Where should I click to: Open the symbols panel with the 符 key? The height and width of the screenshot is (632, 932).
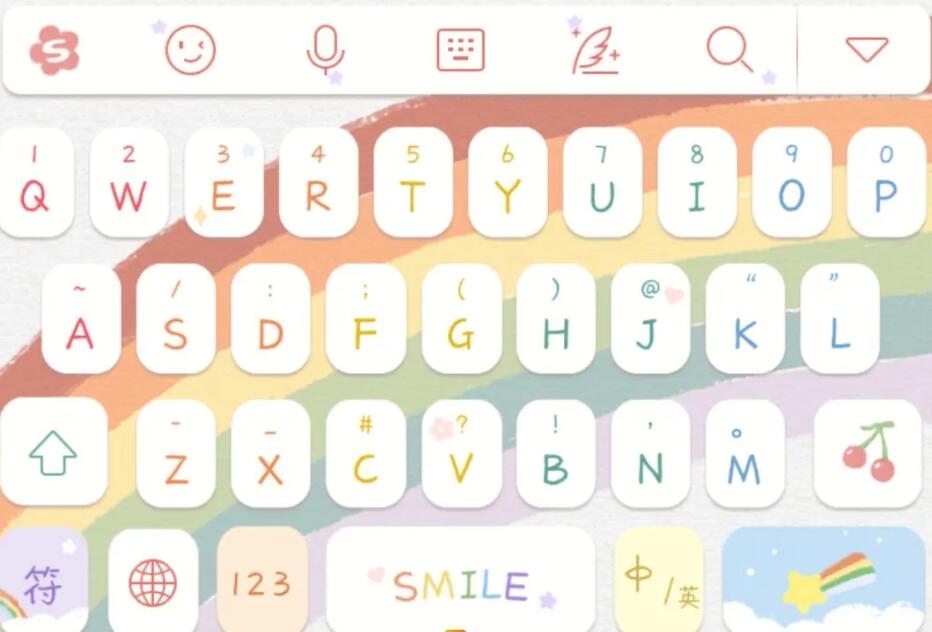[x=43, y=582]
